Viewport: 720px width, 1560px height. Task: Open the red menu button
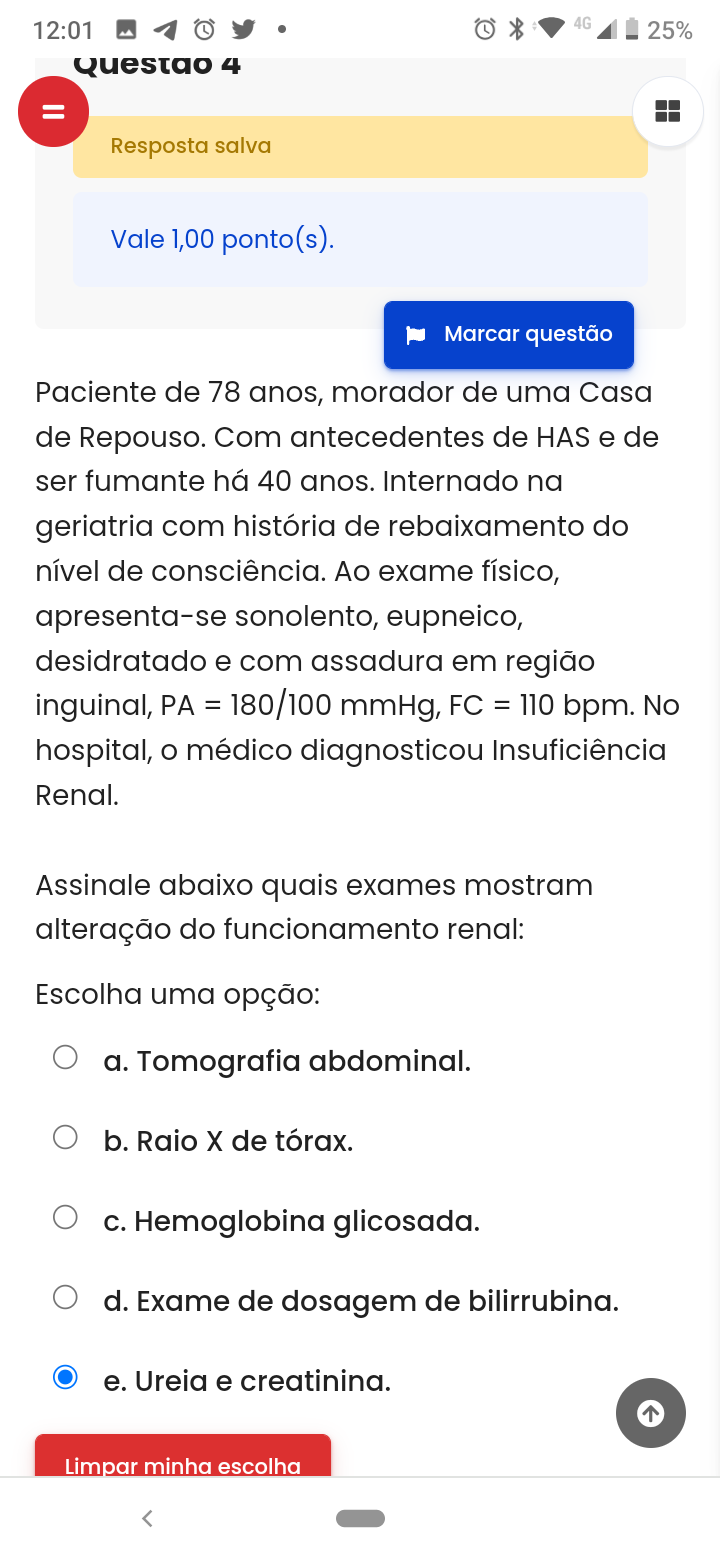(x=53, y=111)
